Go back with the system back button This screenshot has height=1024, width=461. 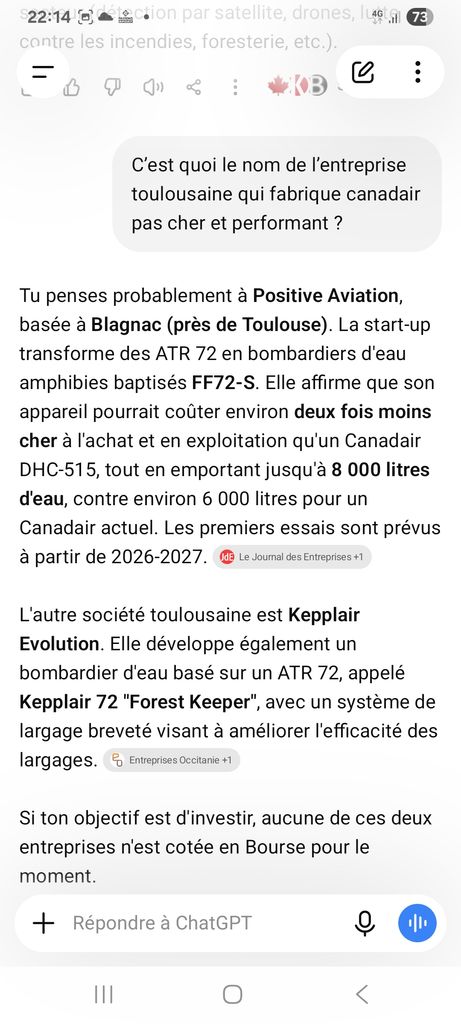click(362, 995)
